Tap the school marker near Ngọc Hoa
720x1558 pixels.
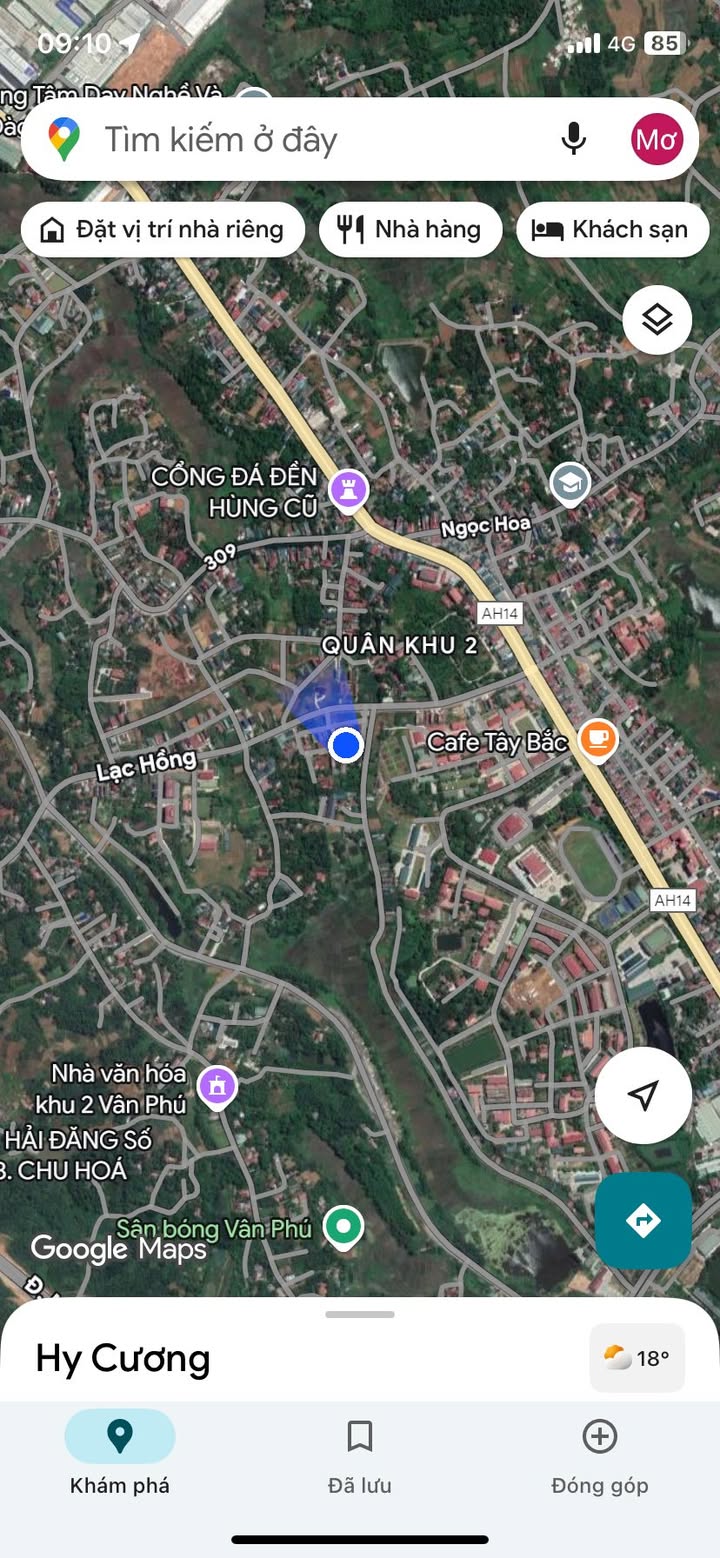570,484
